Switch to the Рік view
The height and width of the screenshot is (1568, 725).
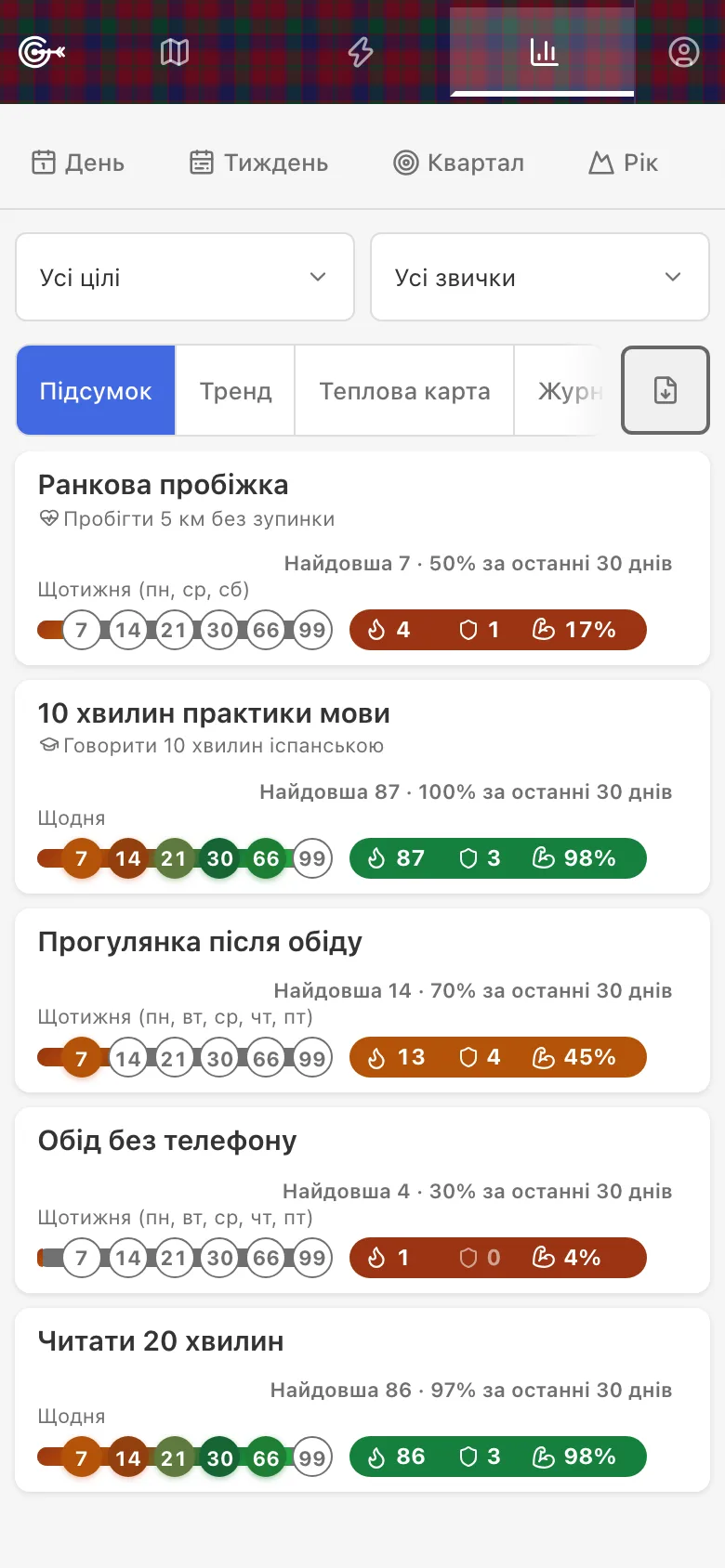point(624,163)
